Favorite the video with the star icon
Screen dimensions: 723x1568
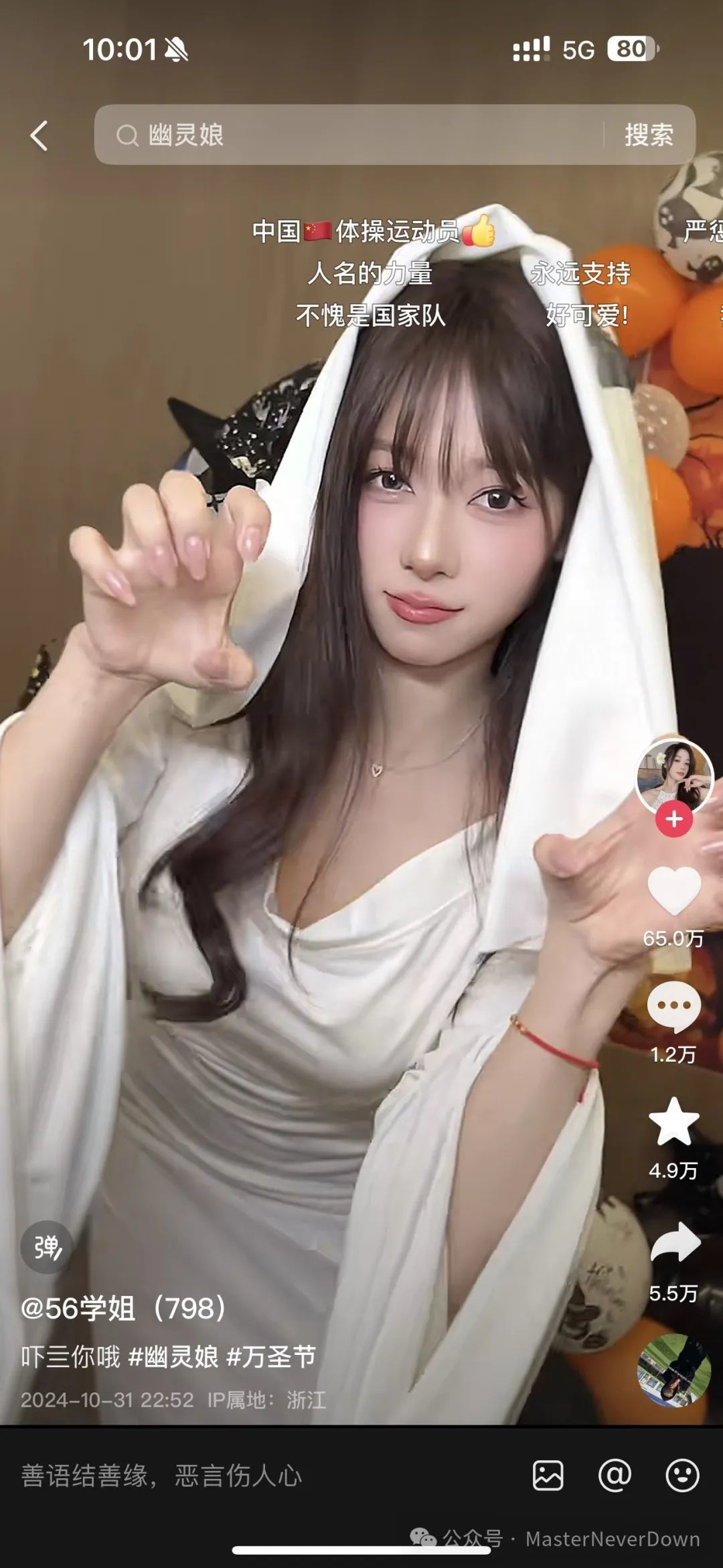[x=674, y=1122]
